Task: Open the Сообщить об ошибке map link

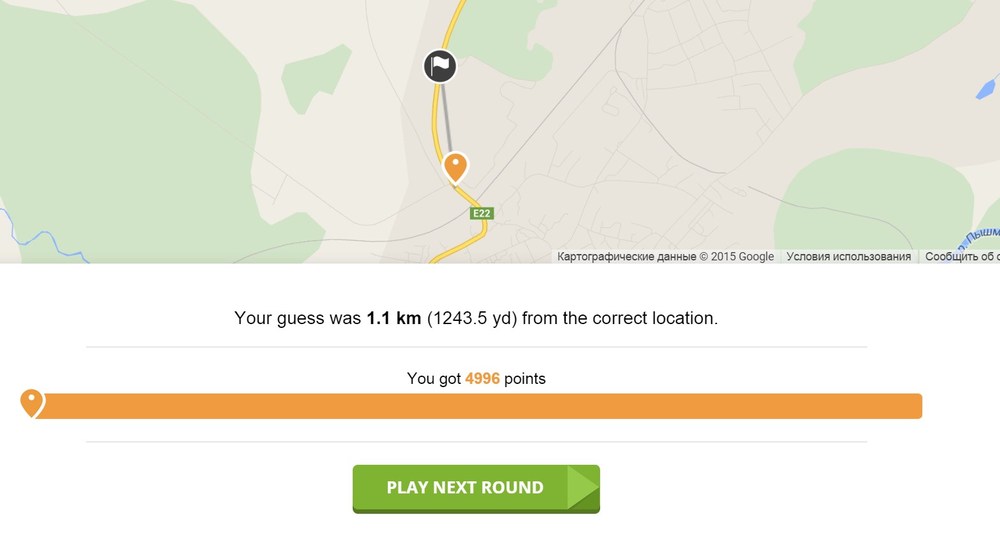Action: tap(961, 257)
